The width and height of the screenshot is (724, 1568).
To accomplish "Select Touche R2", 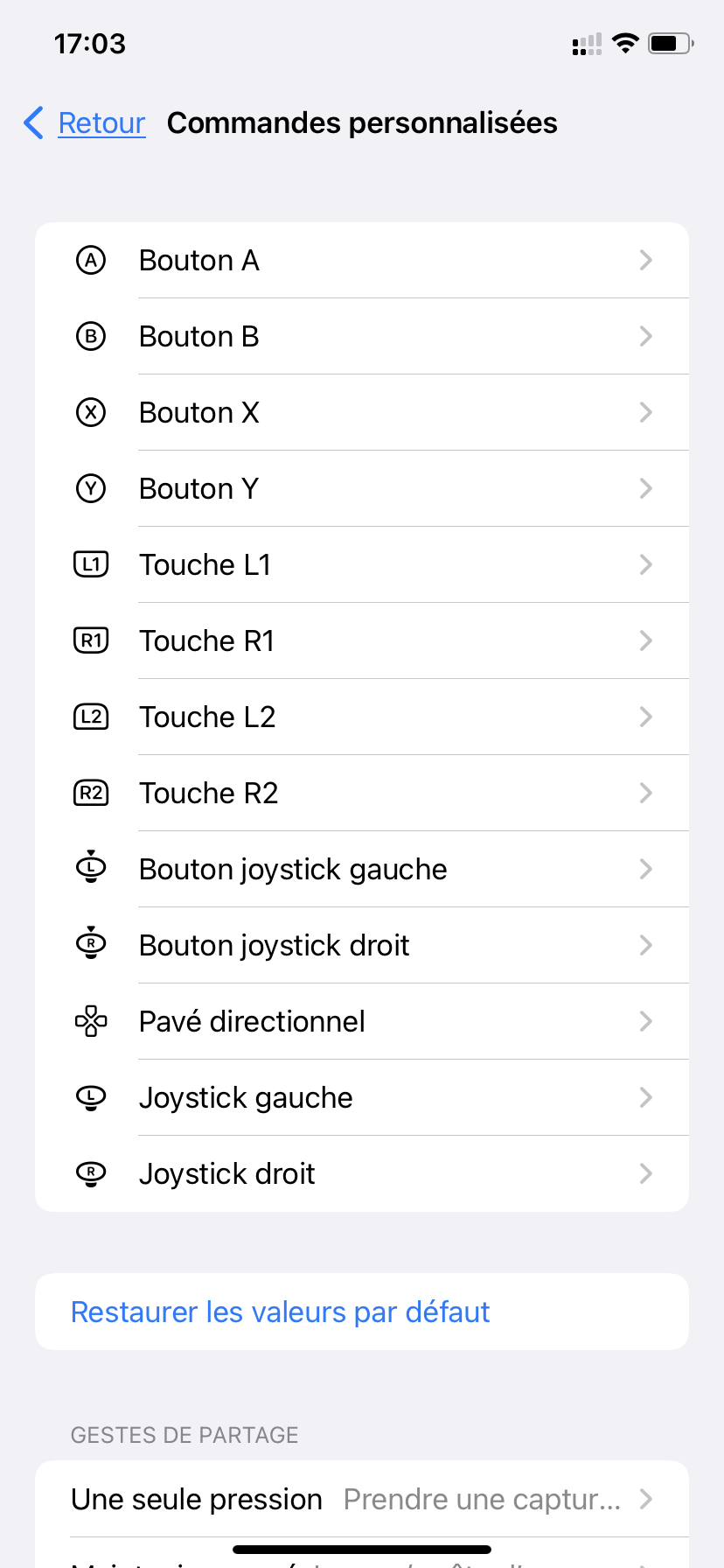I will click(362, 794).
